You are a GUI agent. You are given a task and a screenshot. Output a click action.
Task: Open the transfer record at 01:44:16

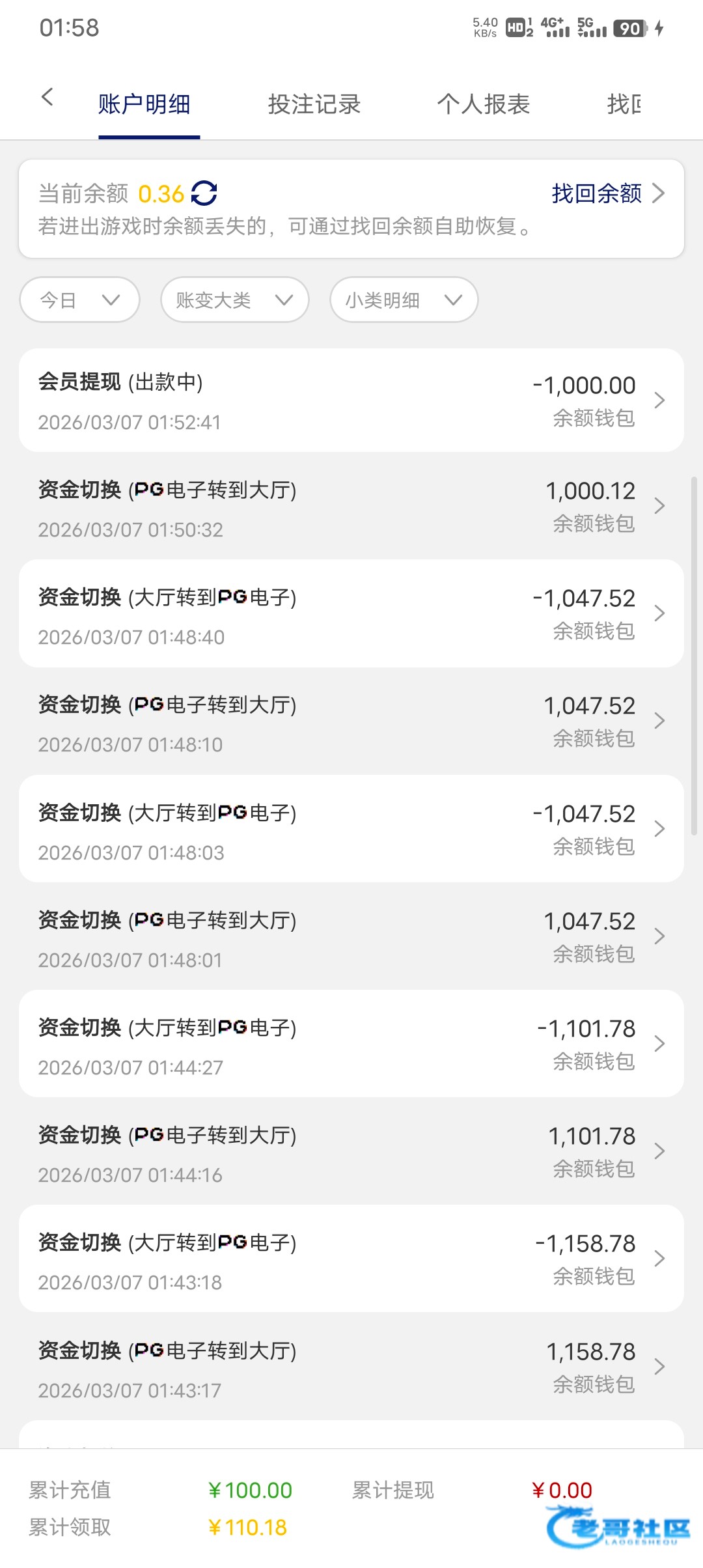351,1151
